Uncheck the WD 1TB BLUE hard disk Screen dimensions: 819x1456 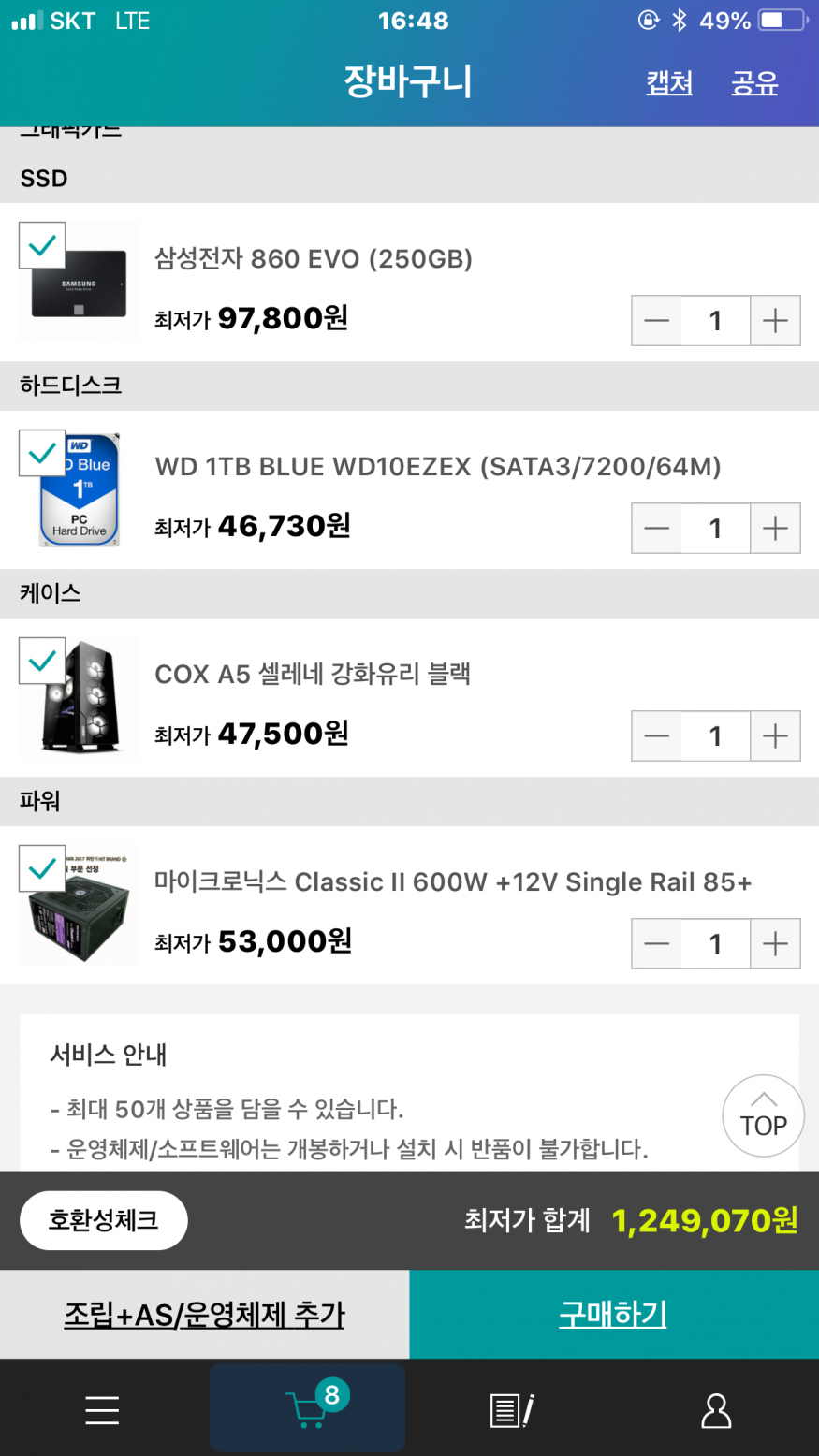pyautogui.click(x=42, y=454)
